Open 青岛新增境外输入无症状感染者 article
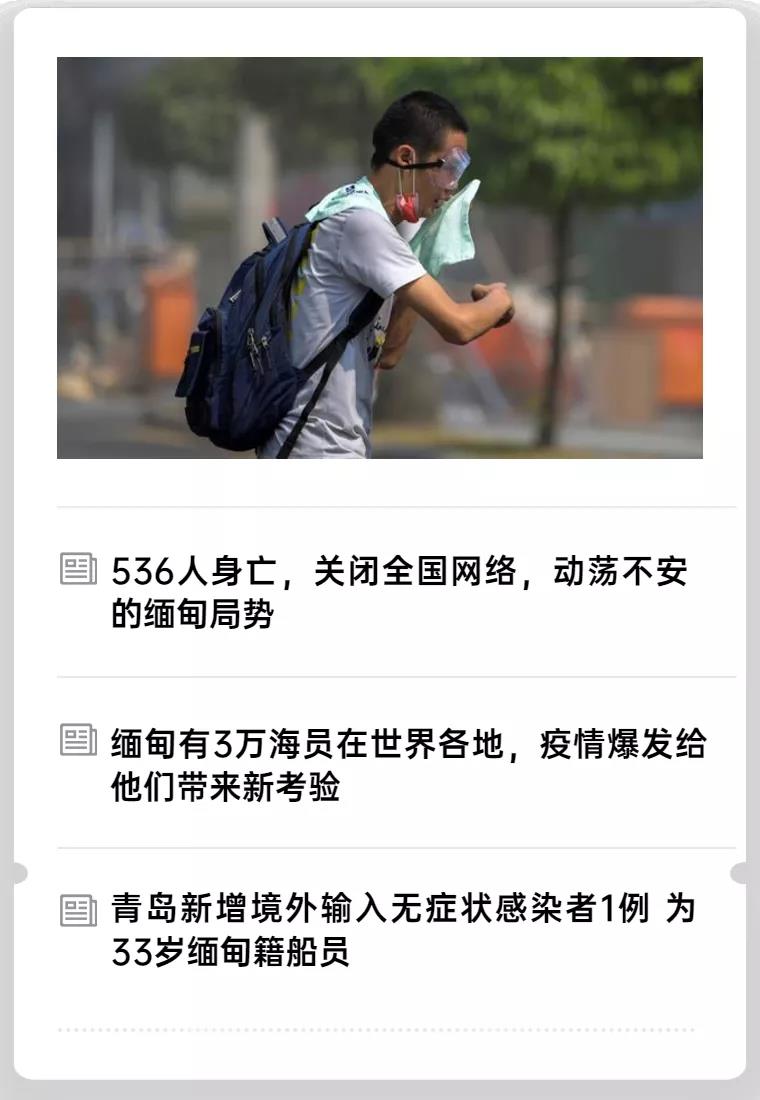760x1100 pixels. tap(402, 931)
